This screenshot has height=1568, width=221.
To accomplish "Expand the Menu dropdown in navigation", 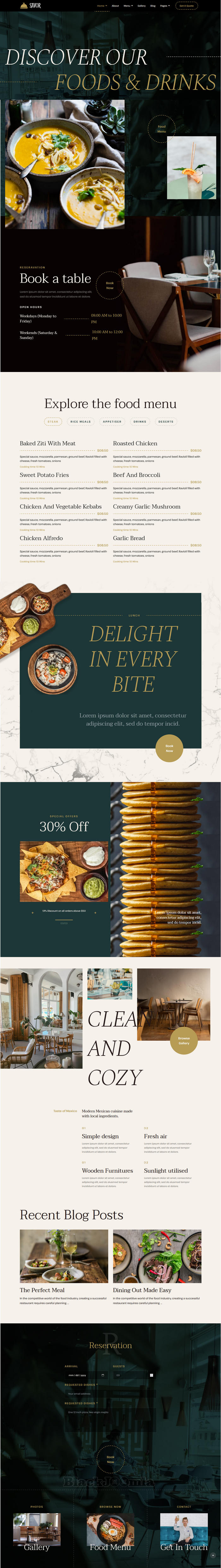I will point(127,5).
